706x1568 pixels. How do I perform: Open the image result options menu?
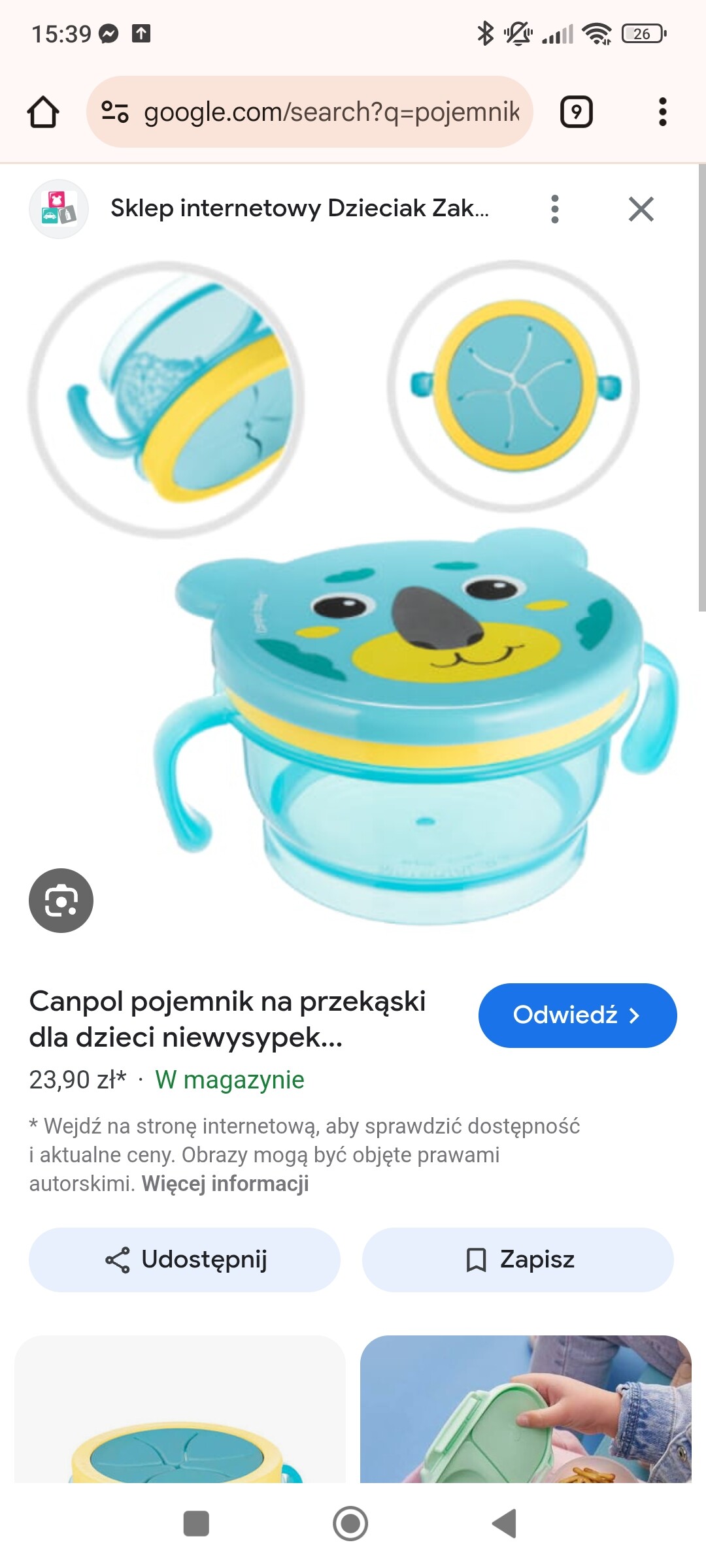[x=554, y=209]
